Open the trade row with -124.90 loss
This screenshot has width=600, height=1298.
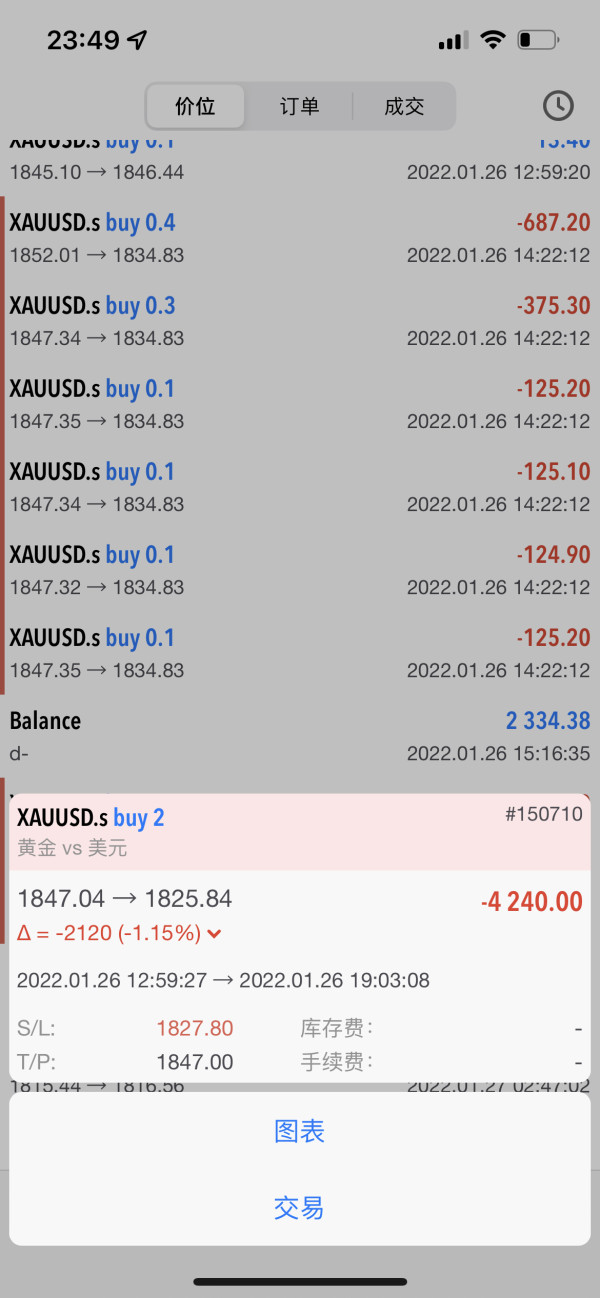[x=299, y=570]
